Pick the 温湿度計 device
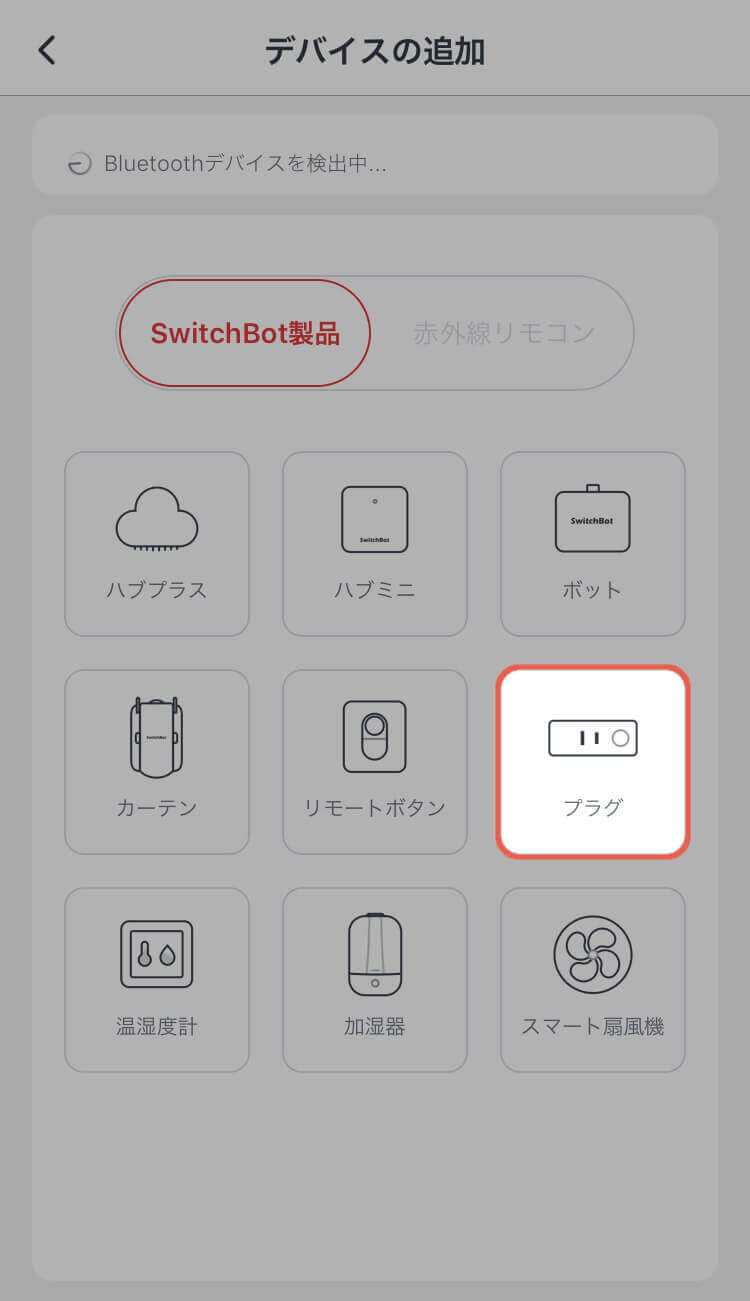 (157, 980)
